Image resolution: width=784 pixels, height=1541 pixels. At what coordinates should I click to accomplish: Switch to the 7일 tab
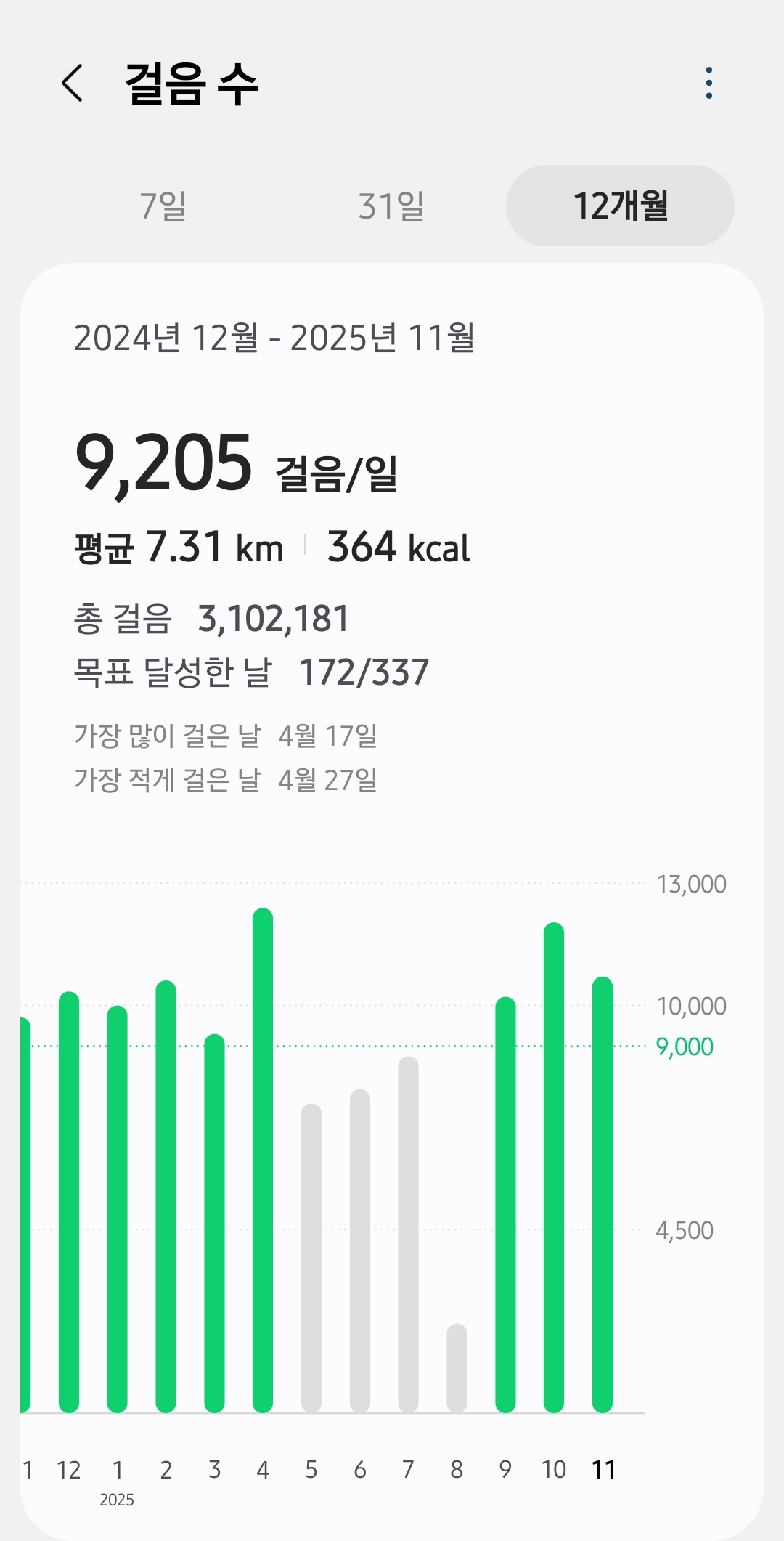click(163, 206)
